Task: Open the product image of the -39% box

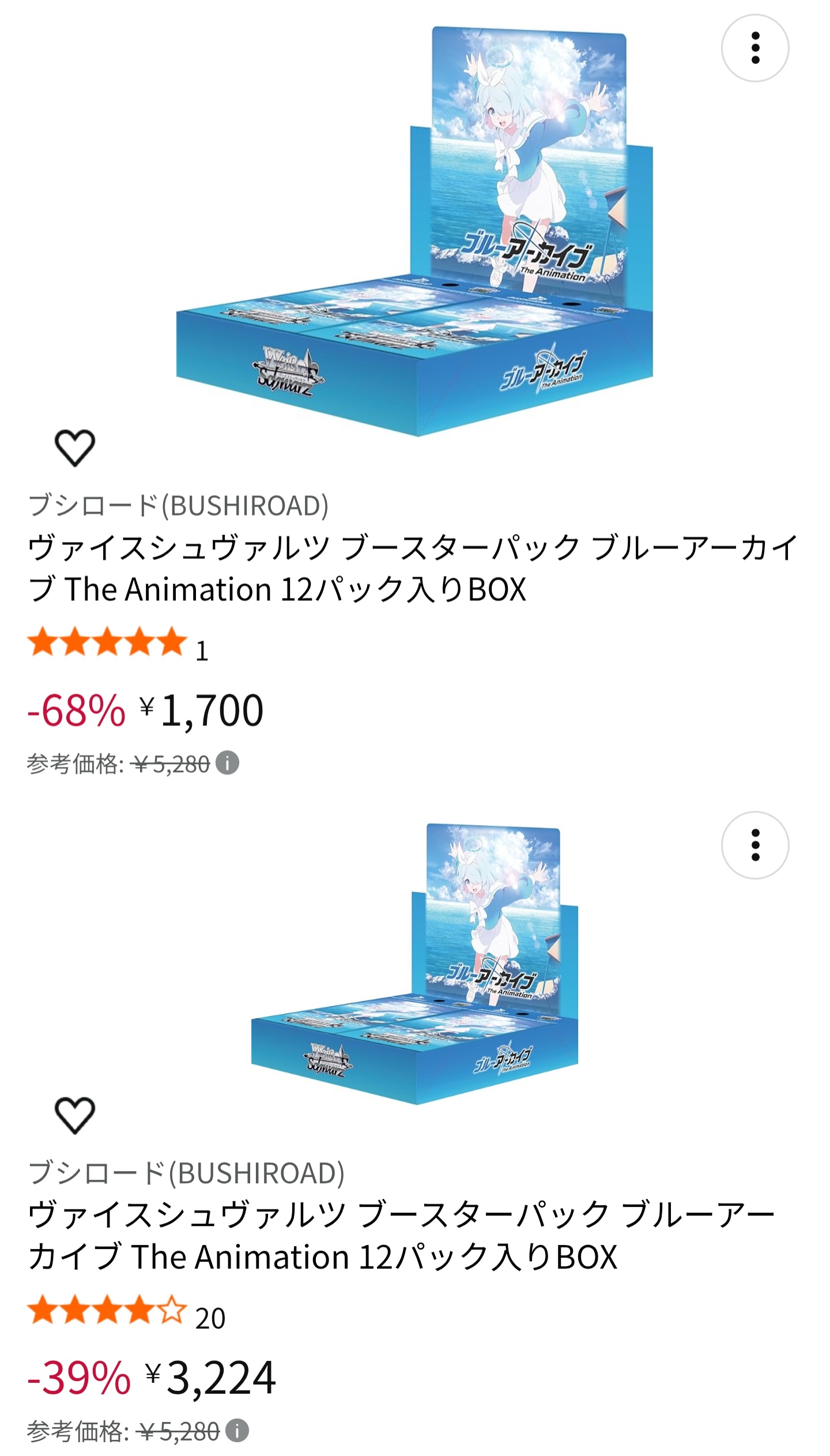Action: (414, 963)
